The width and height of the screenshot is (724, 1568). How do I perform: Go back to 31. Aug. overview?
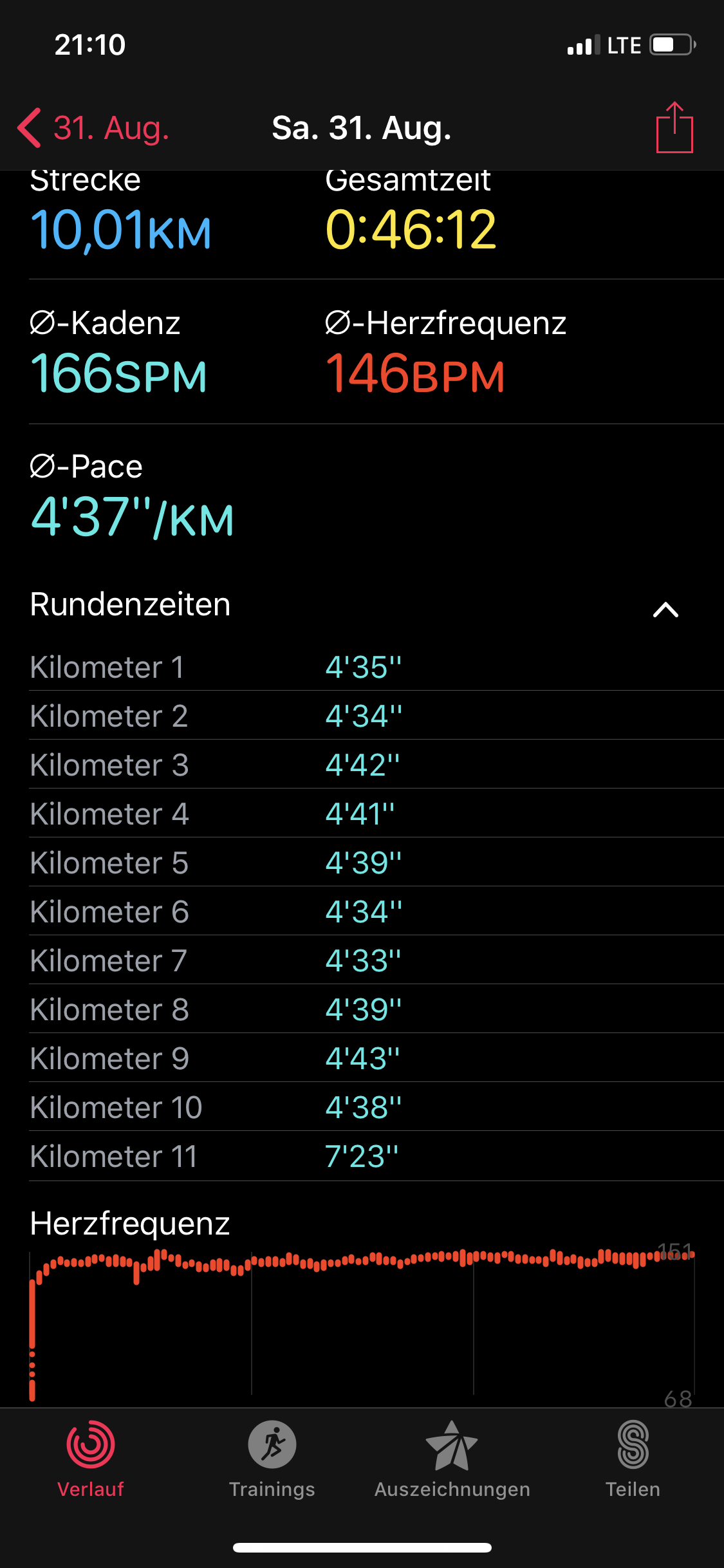(x=93, y=127)
